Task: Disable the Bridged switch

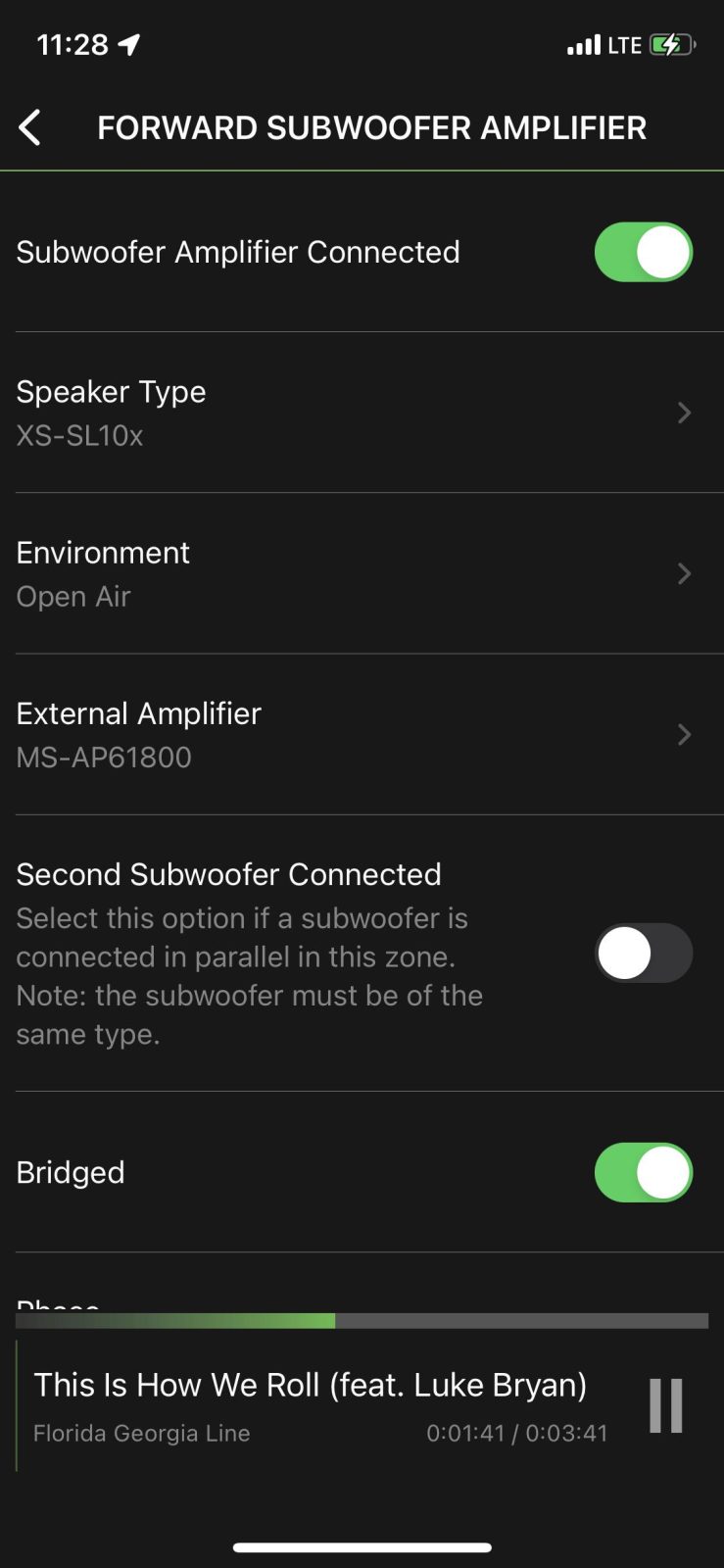Action: pyautogui.click(x=643, y=1172)
